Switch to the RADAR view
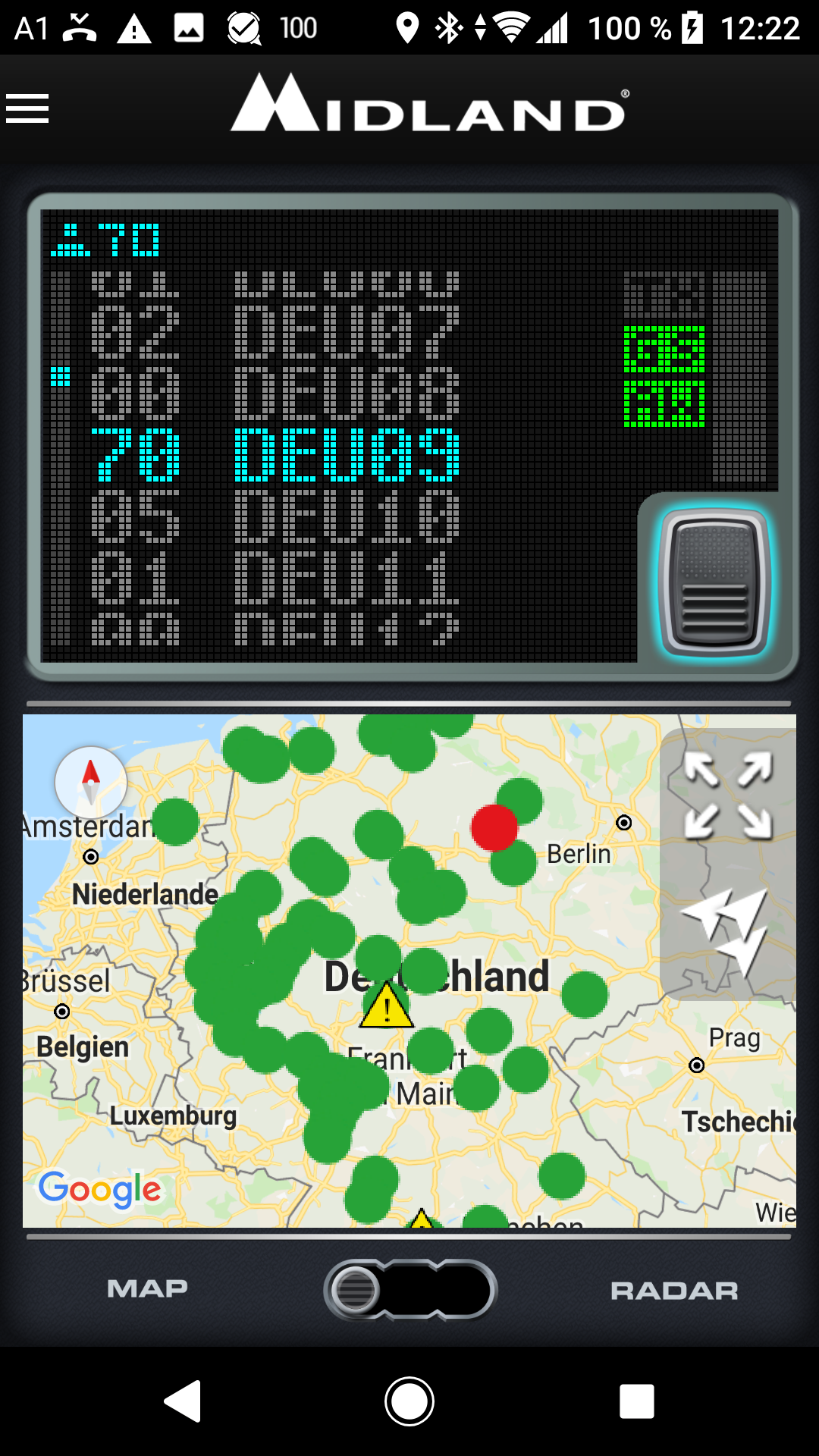Image resolution: width=819 pixels, height=1456 pixels. (x=674, y=1291)
